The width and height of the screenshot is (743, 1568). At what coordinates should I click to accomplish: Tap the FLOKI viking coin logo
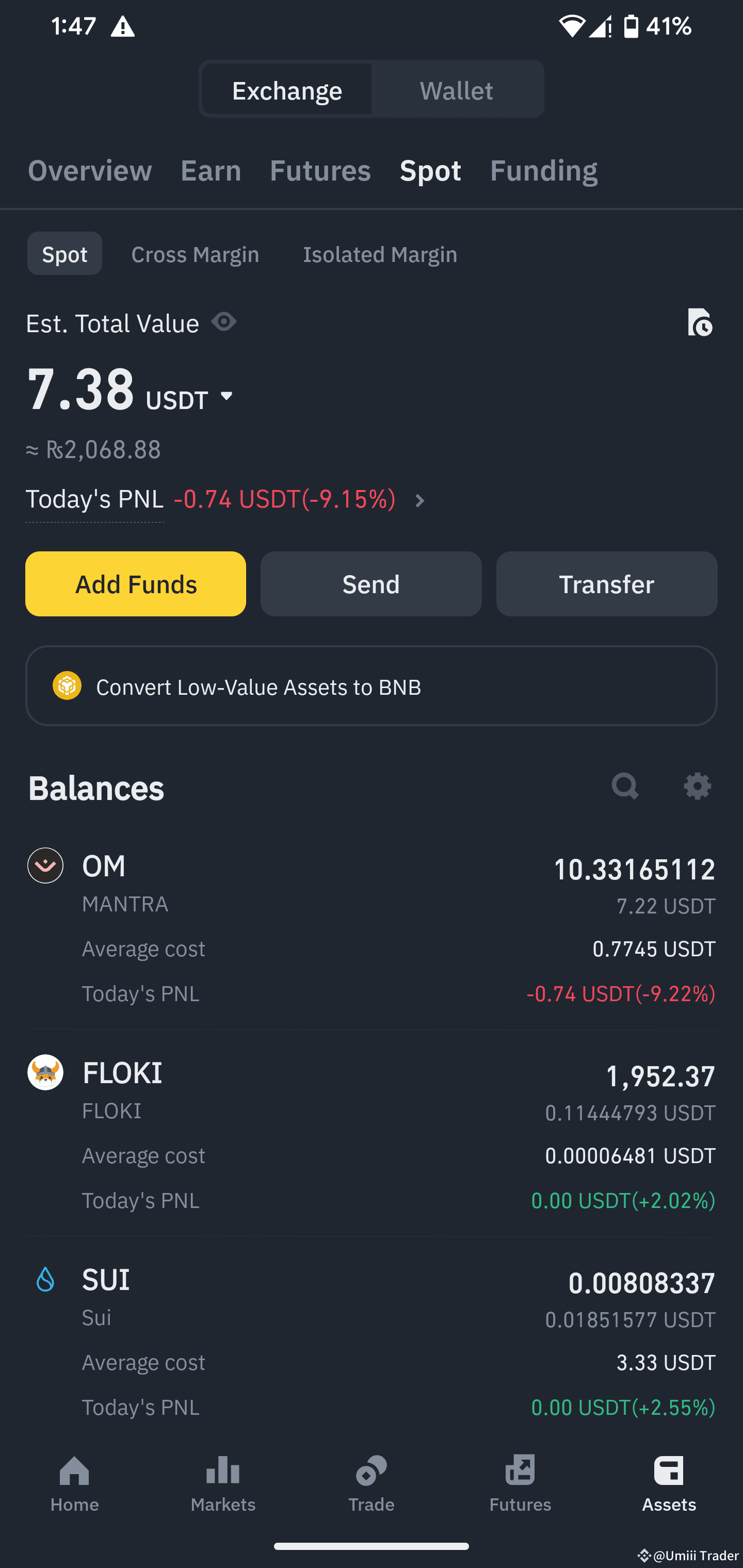click(45, 1072)
